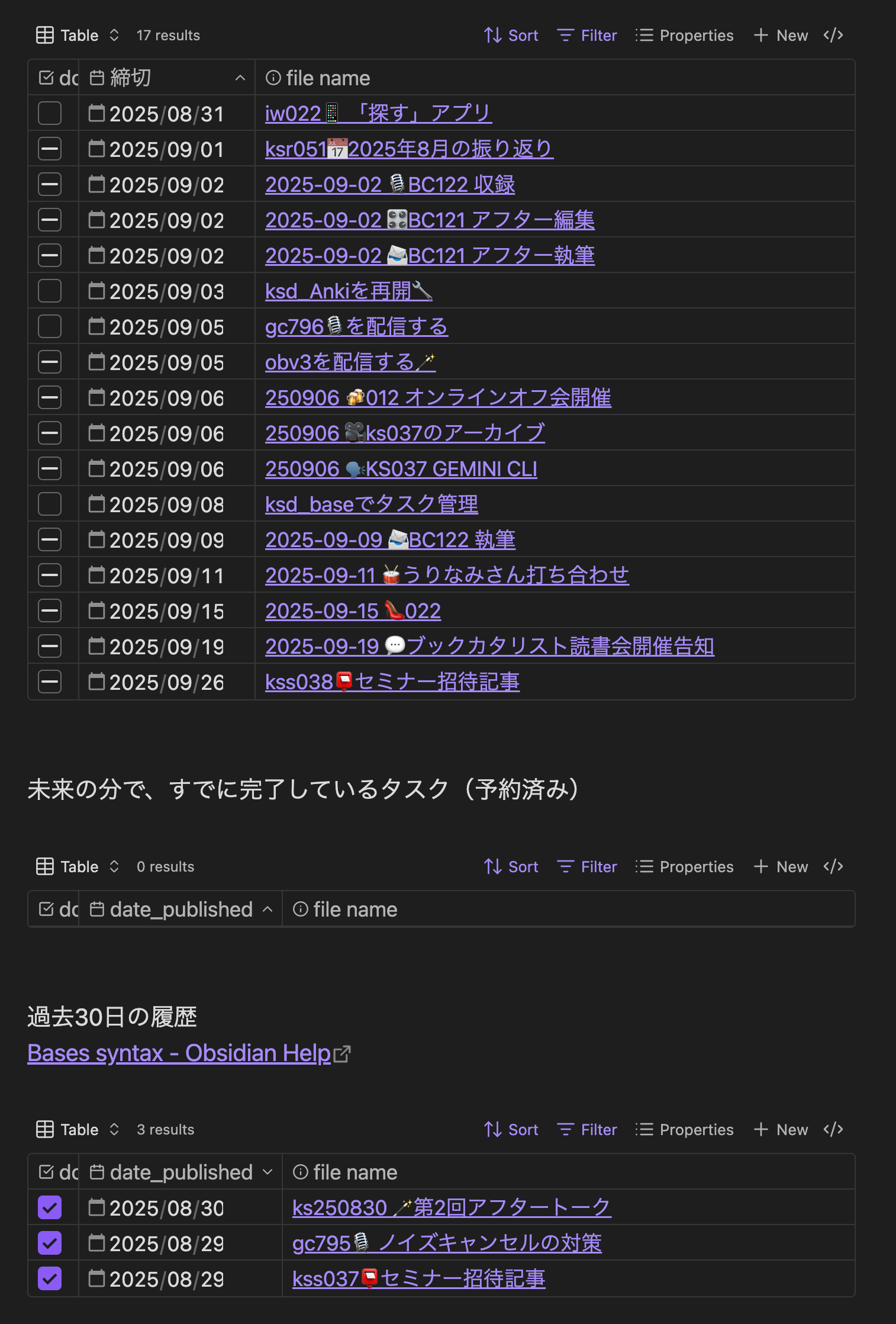Open the note gc796 を配信する
Image resolution: width=896 pixels, height=1324 pixels.
(x=356, y=326)
